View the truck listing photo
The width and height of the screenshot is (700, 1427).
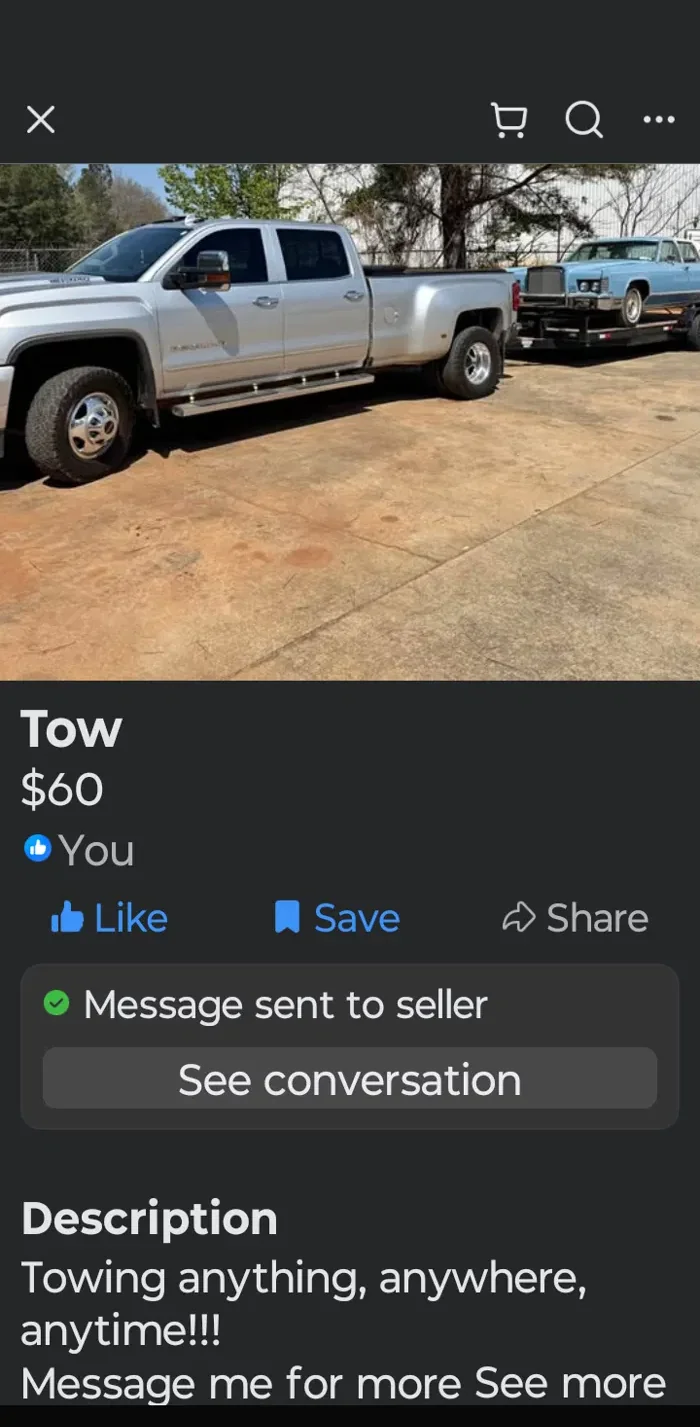pyautogui.click(x=350, y=422)
